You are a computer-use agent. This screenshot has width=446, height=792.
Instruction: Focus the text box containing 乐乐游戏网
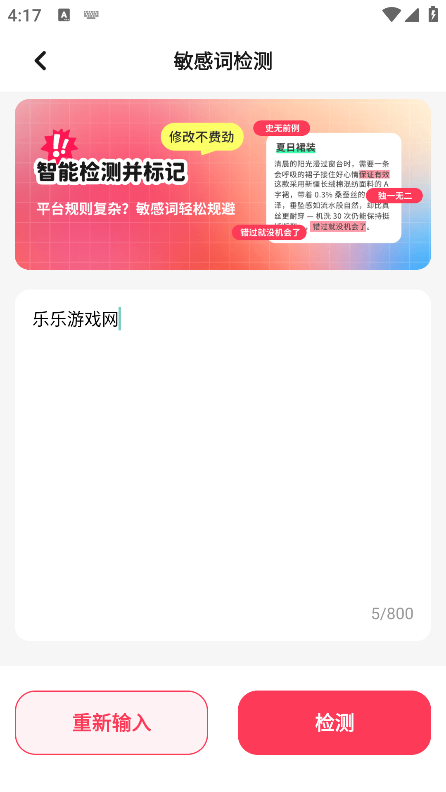tap(223, 465)
